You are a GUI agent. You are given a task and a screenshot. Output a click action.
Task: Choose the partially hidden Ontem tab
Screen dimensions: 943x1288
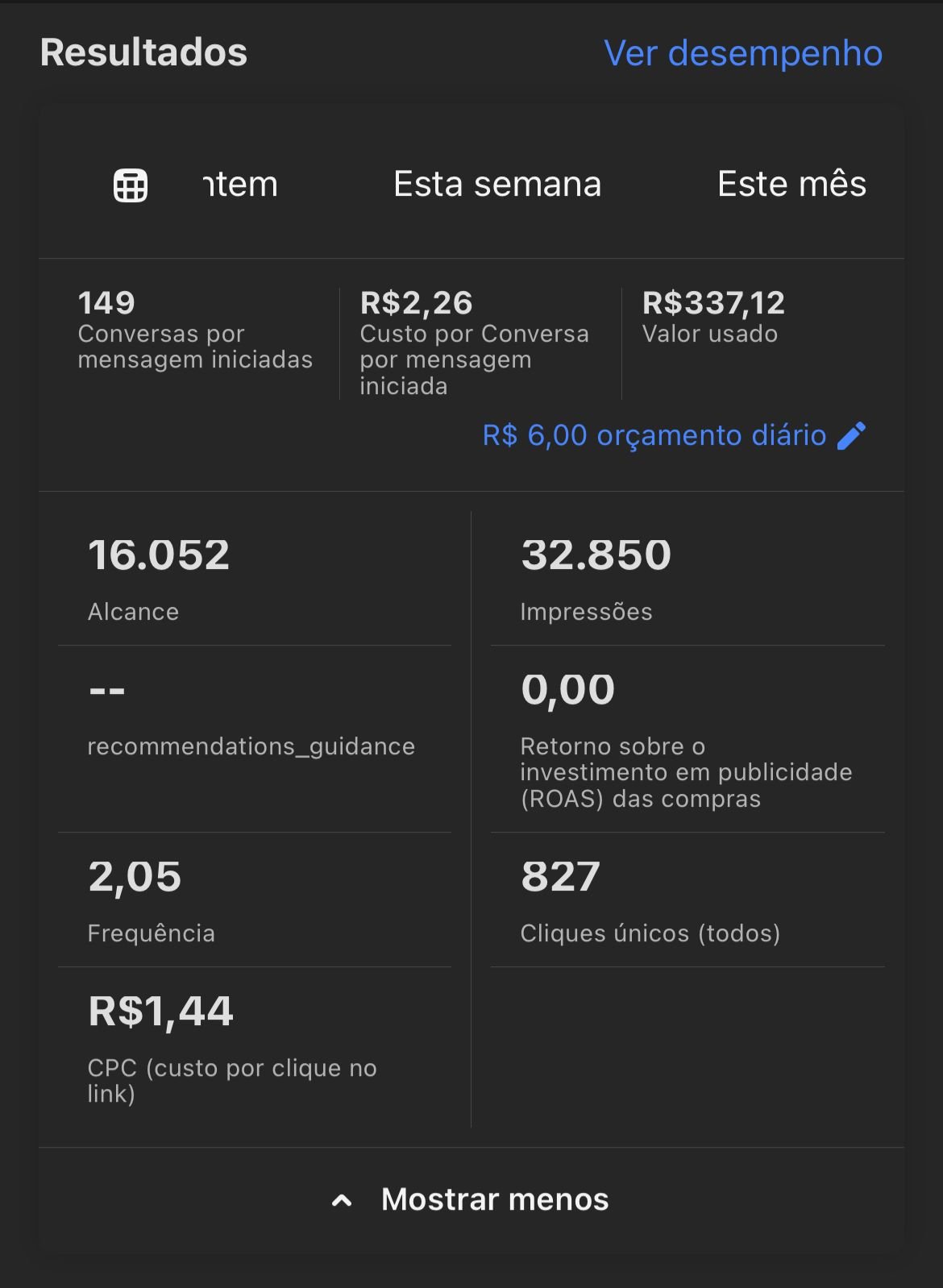coord(241,185)
